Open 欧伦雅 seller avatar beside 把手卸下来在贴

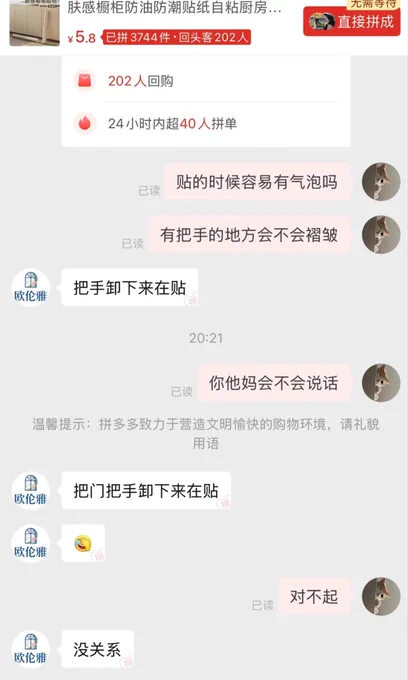click(x=31, y=288)
